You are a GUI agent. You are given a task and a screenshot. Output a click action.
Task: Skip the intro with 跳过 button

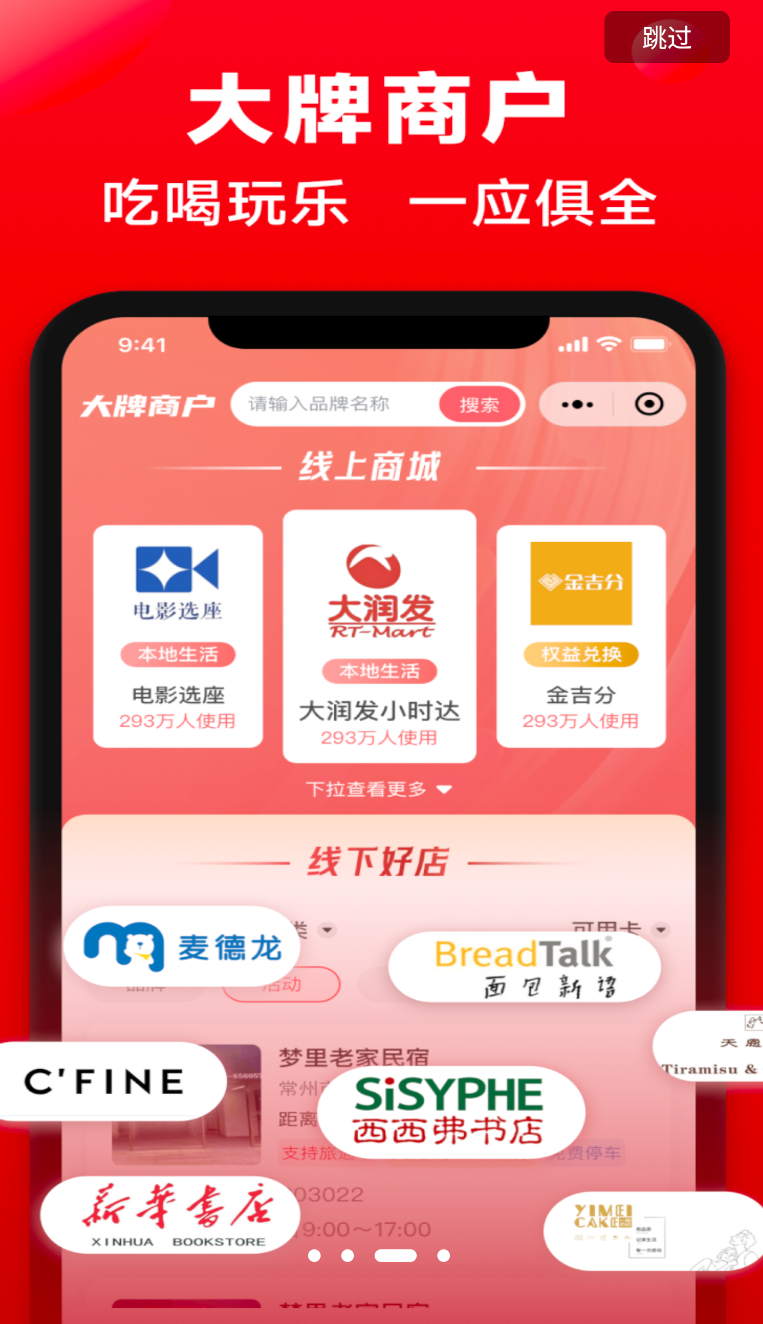pyautogui.click(x=667, y=38)
